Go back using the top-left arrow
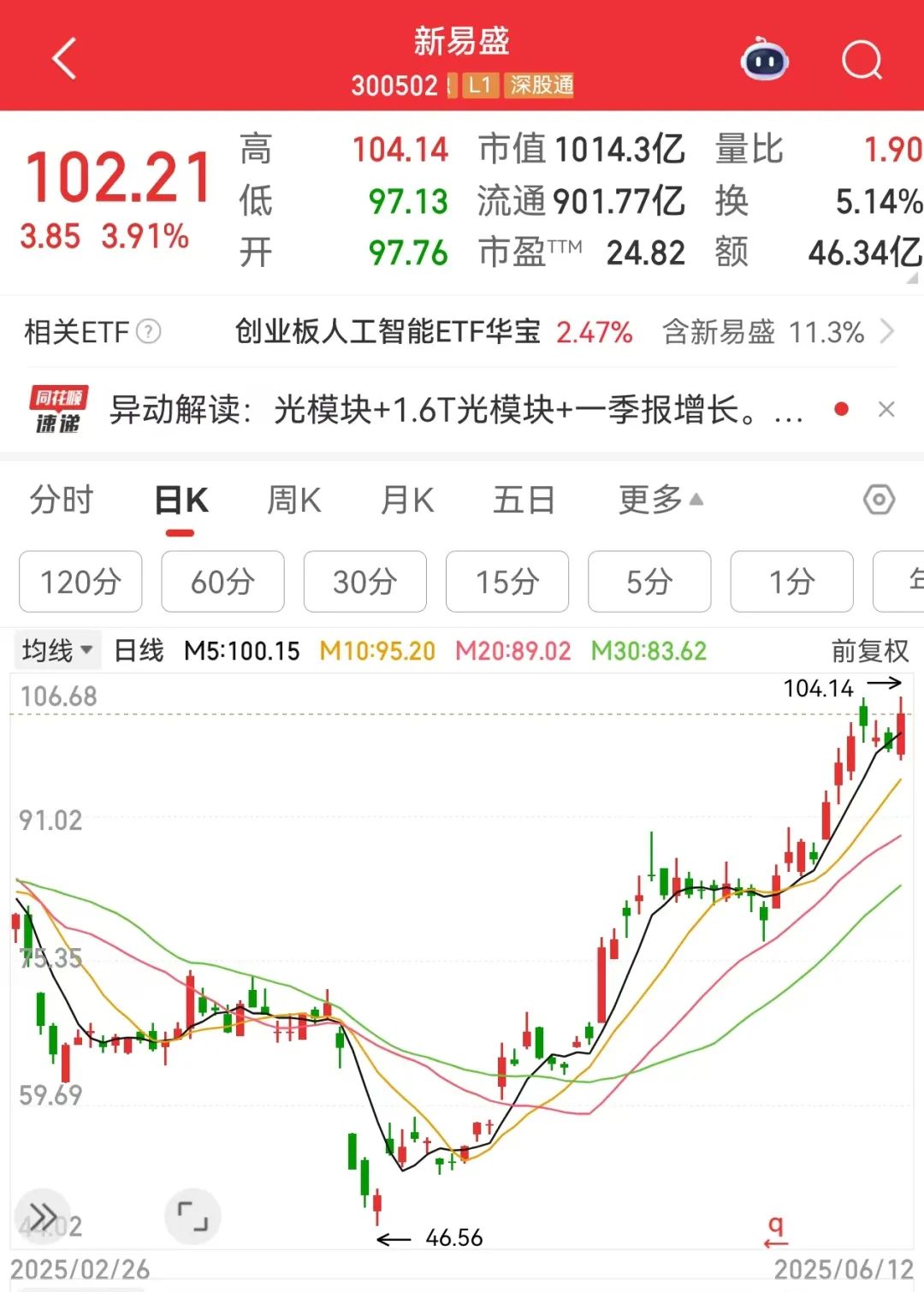The image size is (924, 1292). tap(64, 59)
